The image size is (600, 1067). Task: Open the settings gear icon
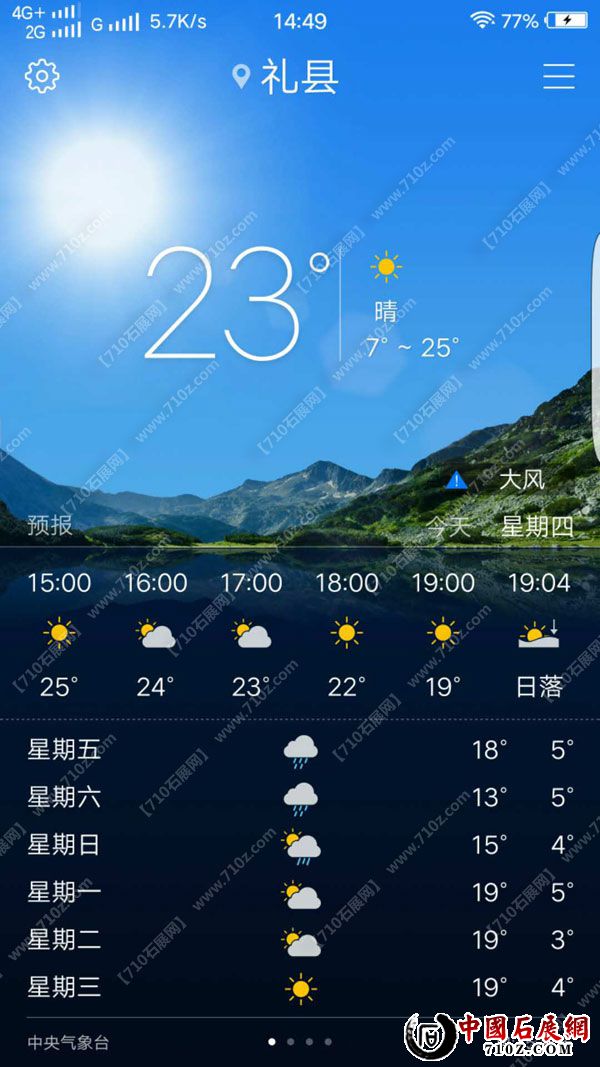[x=42, y=77]
